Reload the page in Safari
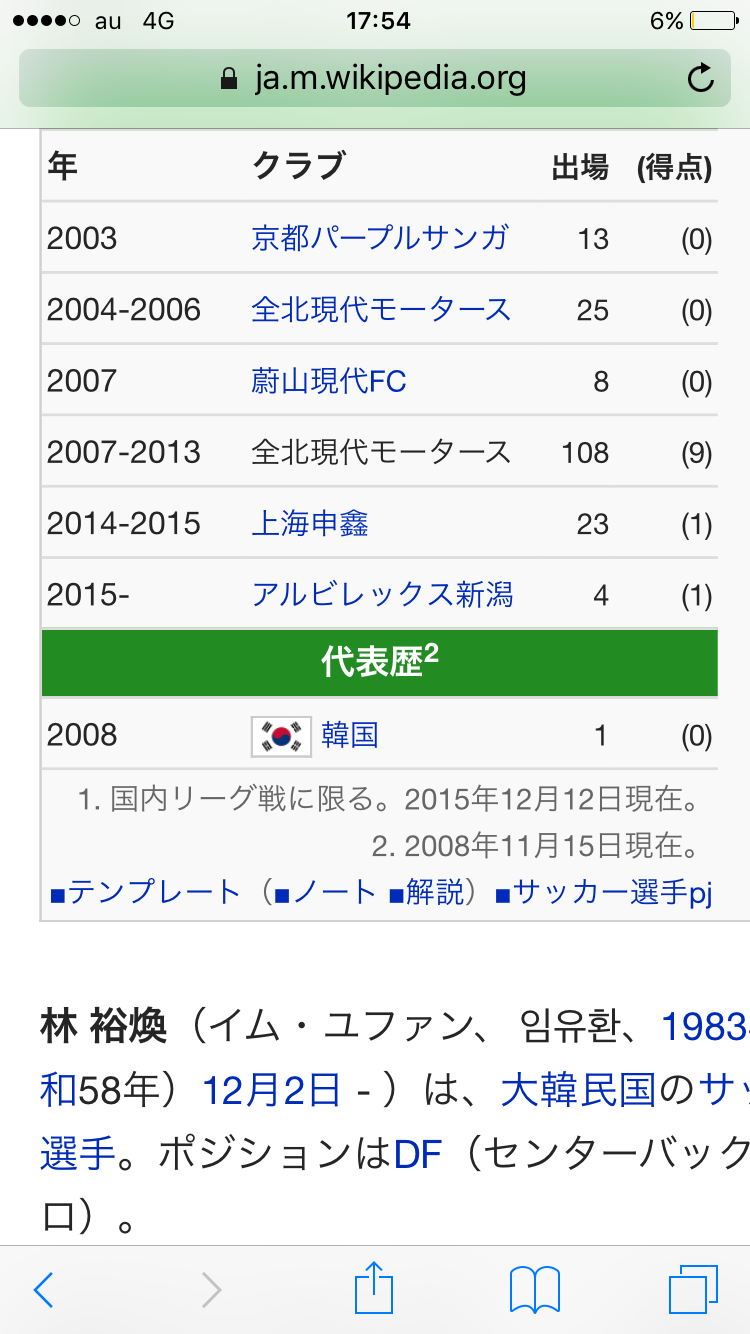Image resolution: width=750 pixels, height=1334 pixels. 702,78
